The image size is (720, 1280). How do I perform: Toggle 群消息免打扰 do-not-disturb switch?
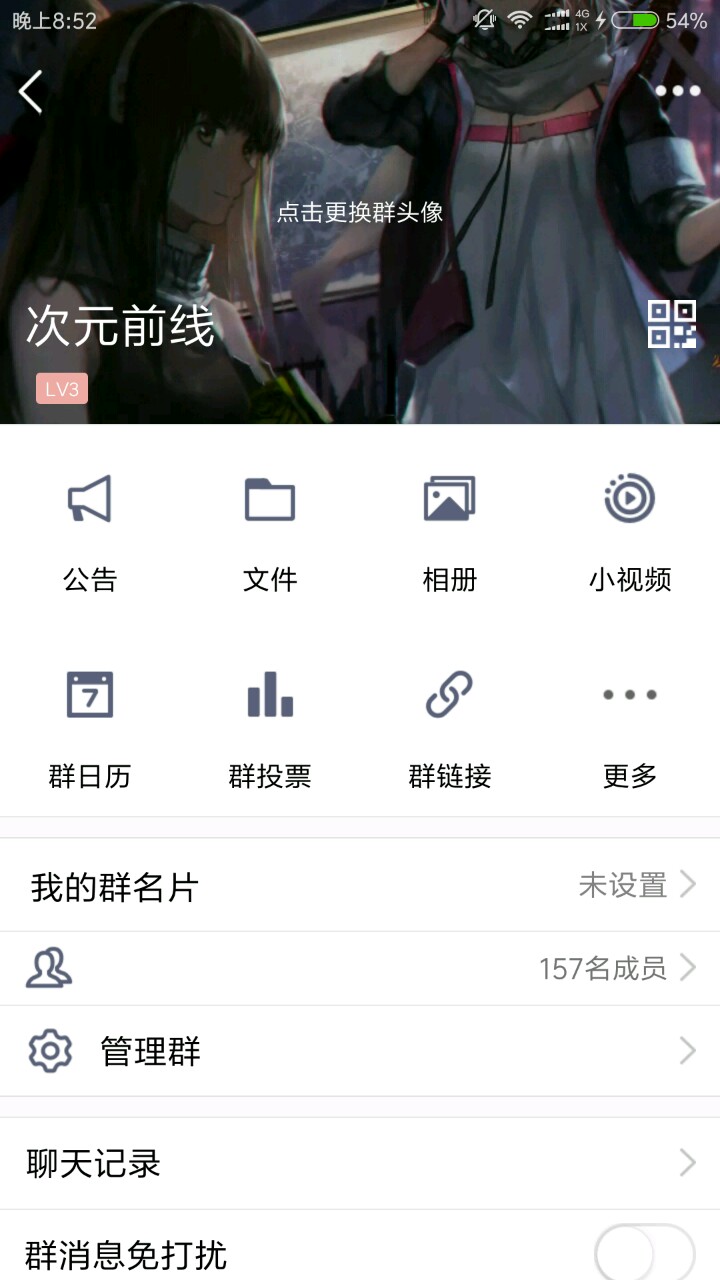point(644,1254)
